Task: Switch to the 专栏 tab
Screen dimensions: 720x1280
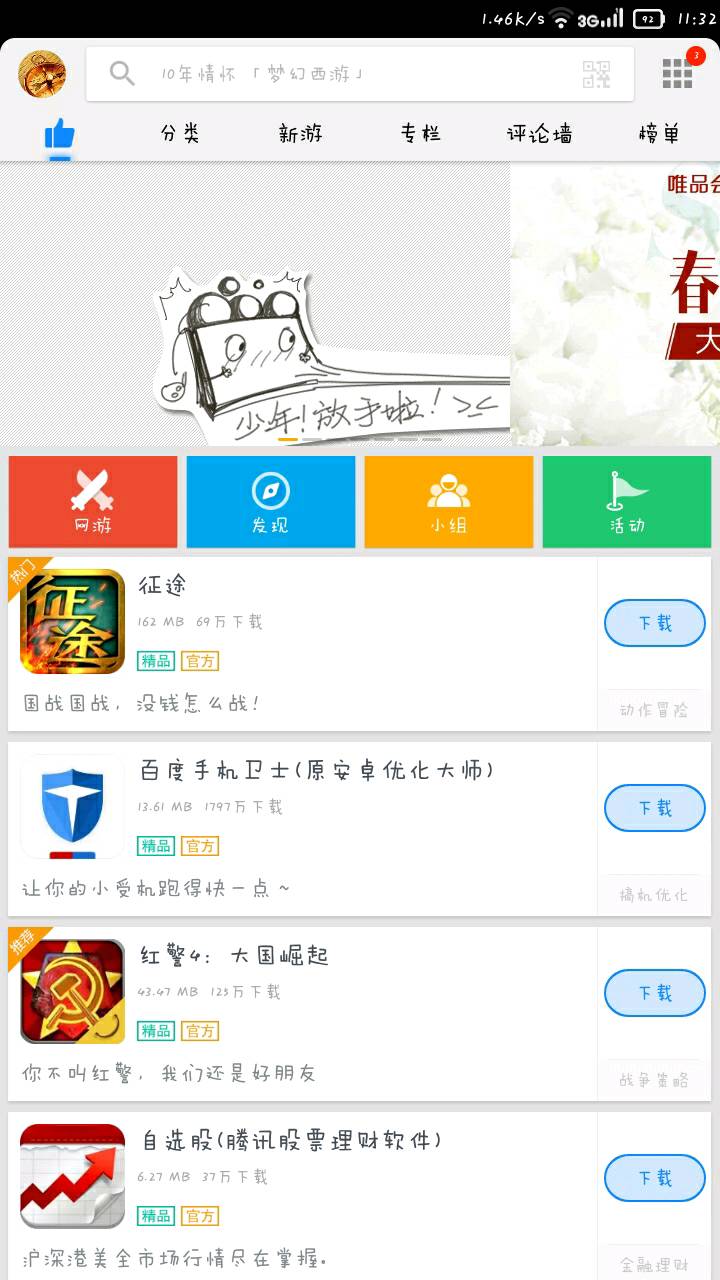Action: point(420,133)
